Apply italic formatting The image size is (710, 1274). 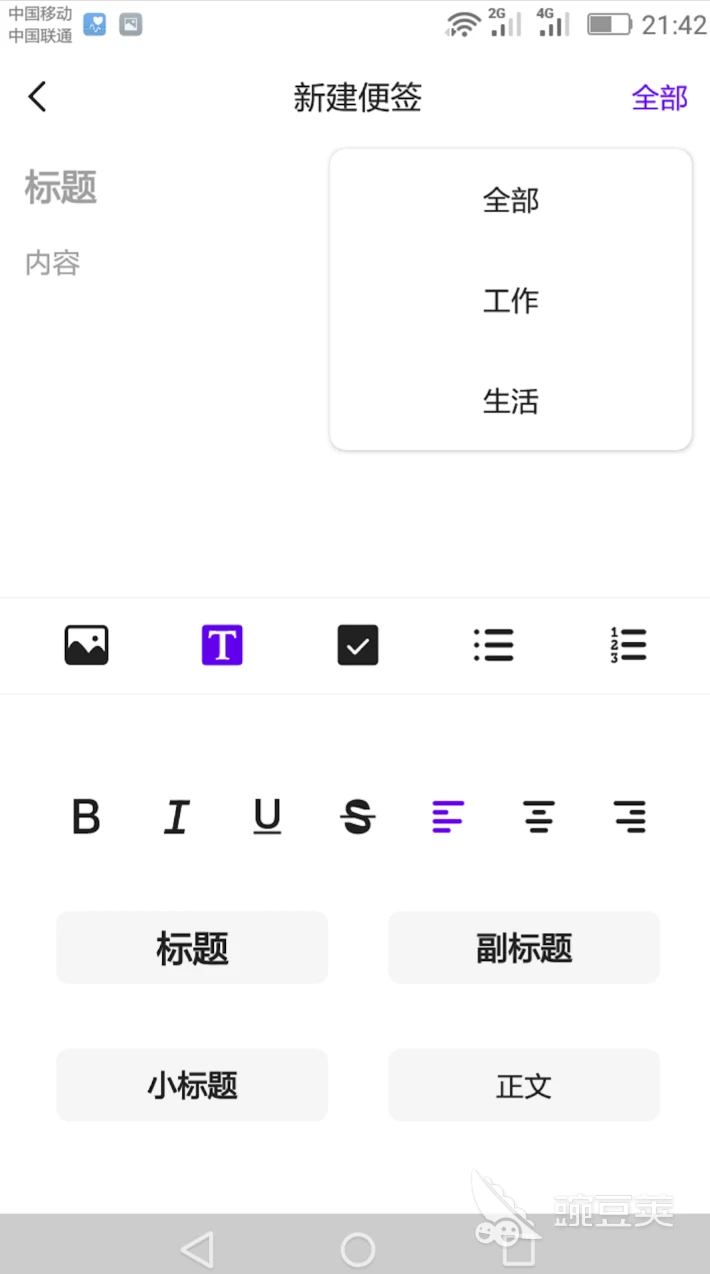176,817
